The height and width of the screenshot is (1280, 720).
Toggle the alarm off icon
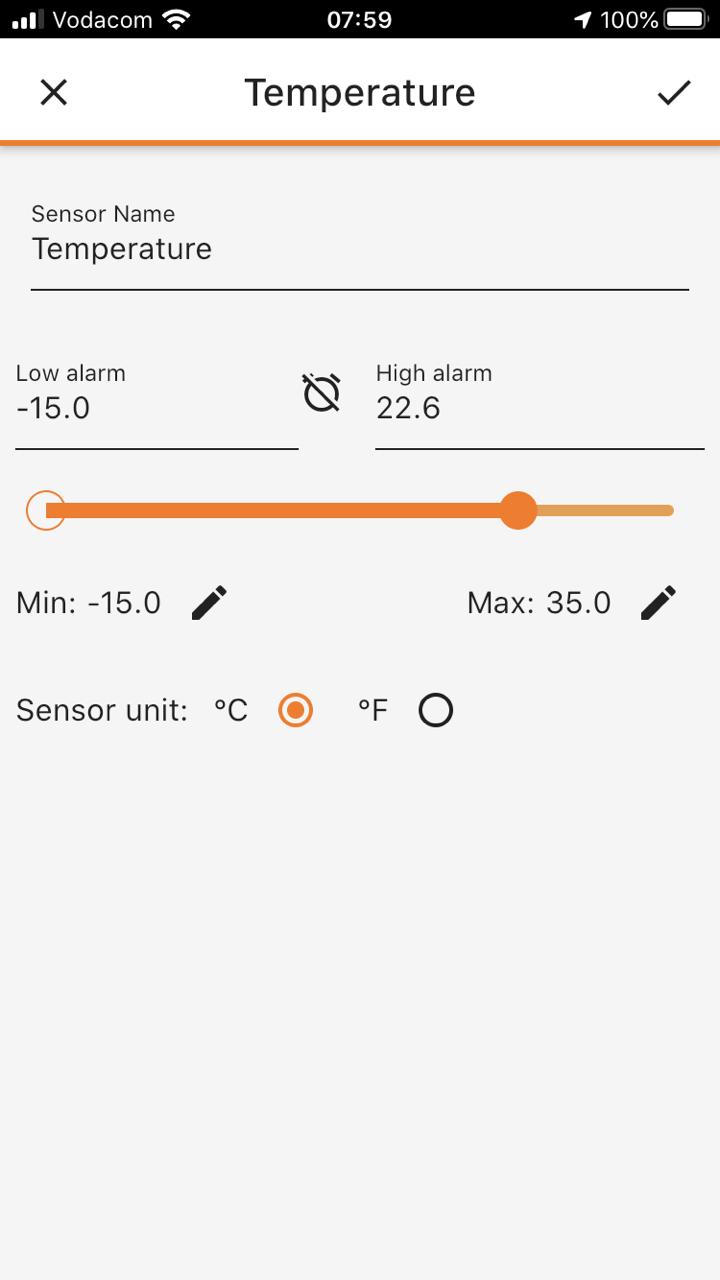tap(322, 393)
